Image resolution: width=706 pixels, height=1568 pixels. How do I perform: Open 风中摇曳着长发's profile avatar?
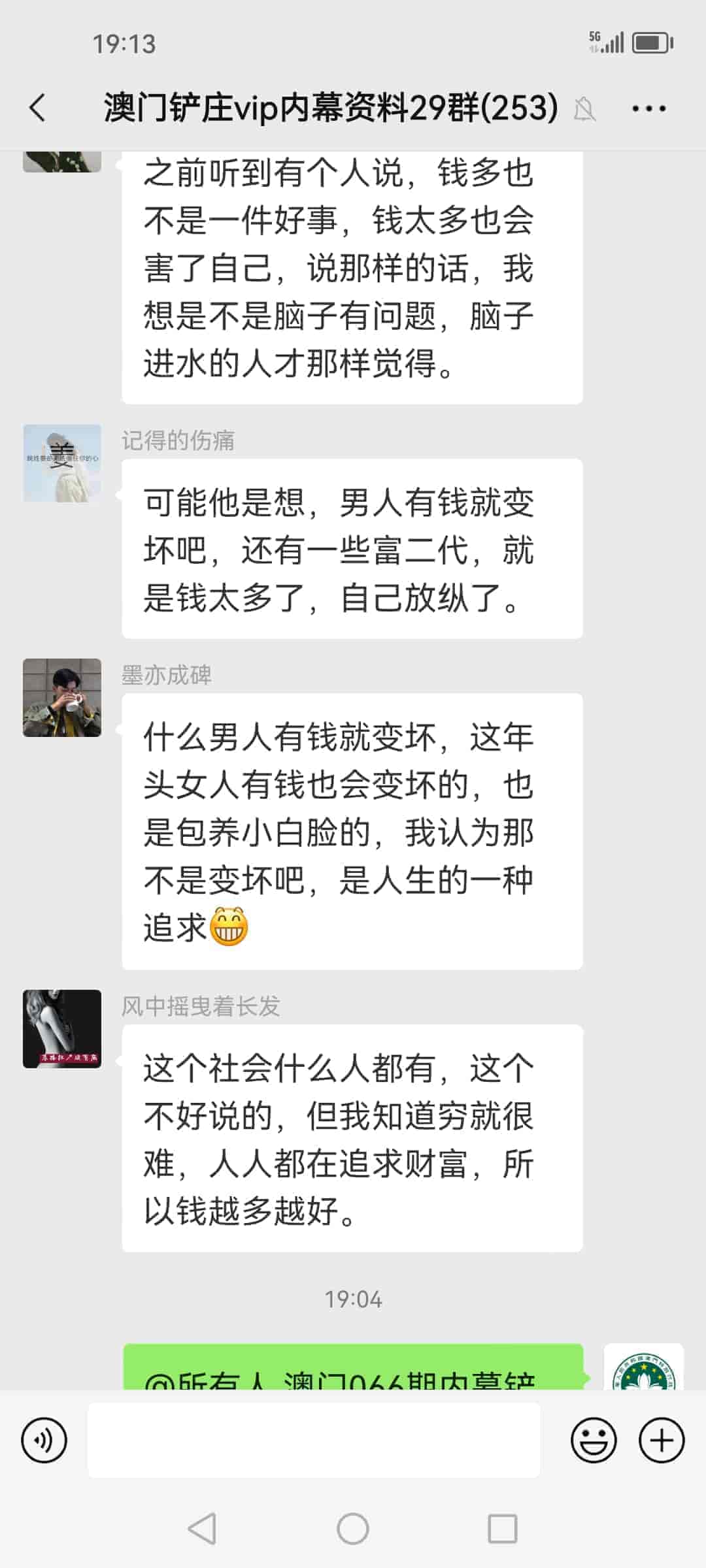(x=62, y=1029)
